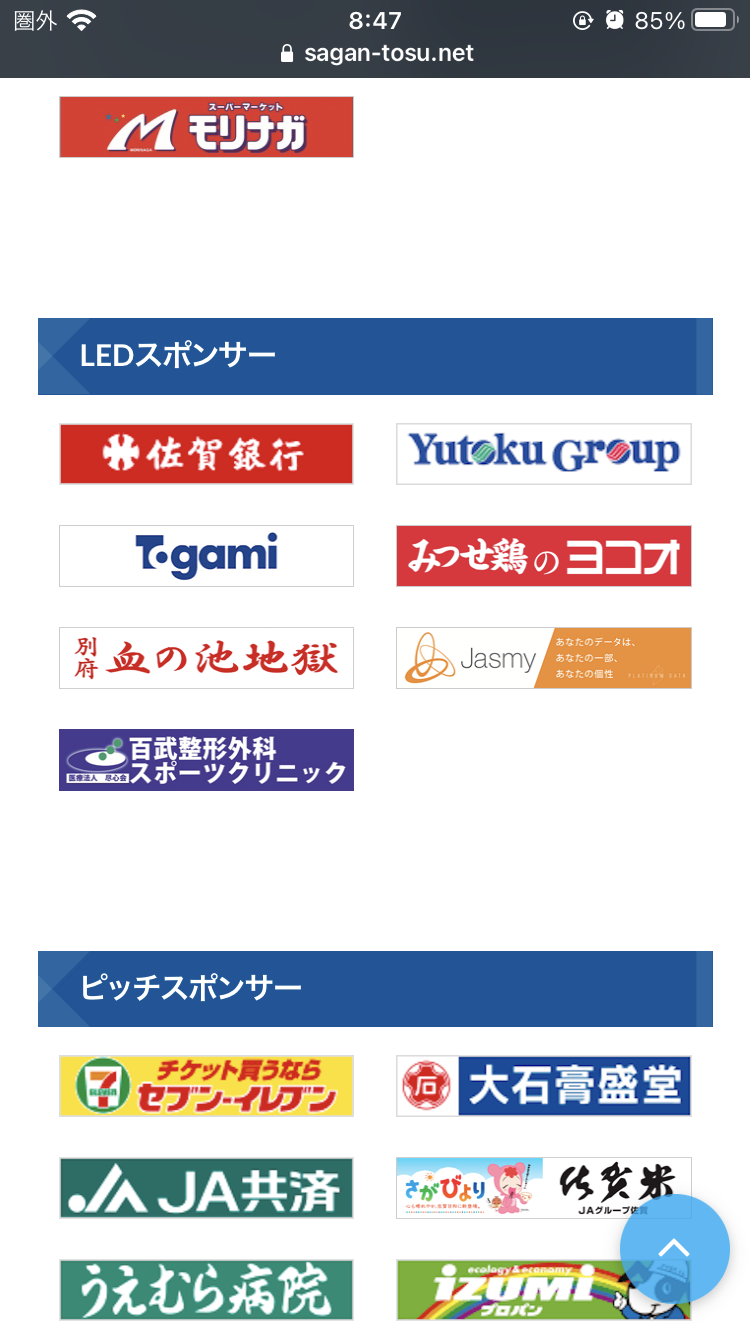Viewport: 750px width, 1334px height.
Task: Open the 大石膏盛堂 sponsor banner
Action: (544, 1086)
